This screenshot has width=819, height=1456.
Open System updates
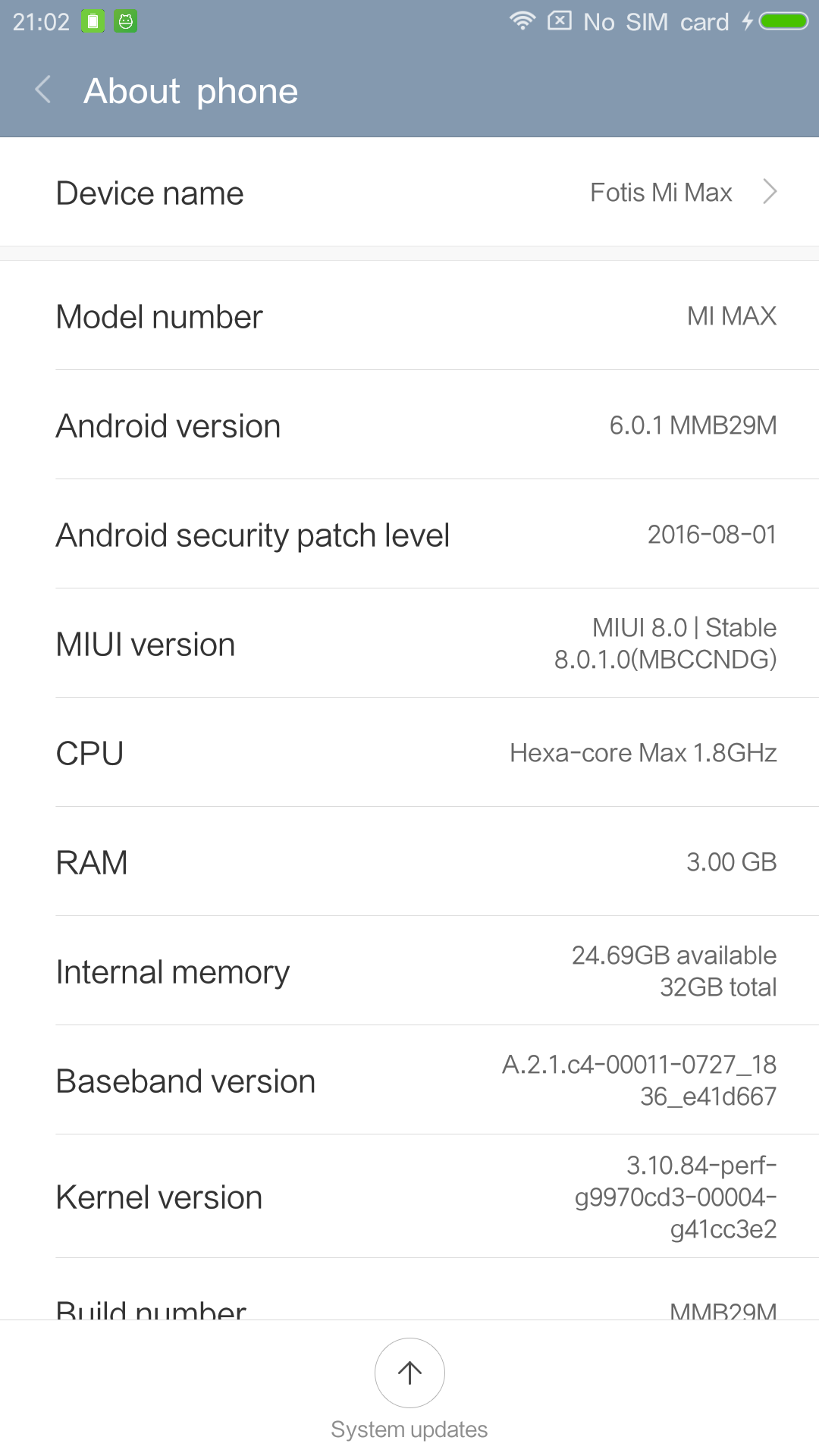pos(409,1373)
